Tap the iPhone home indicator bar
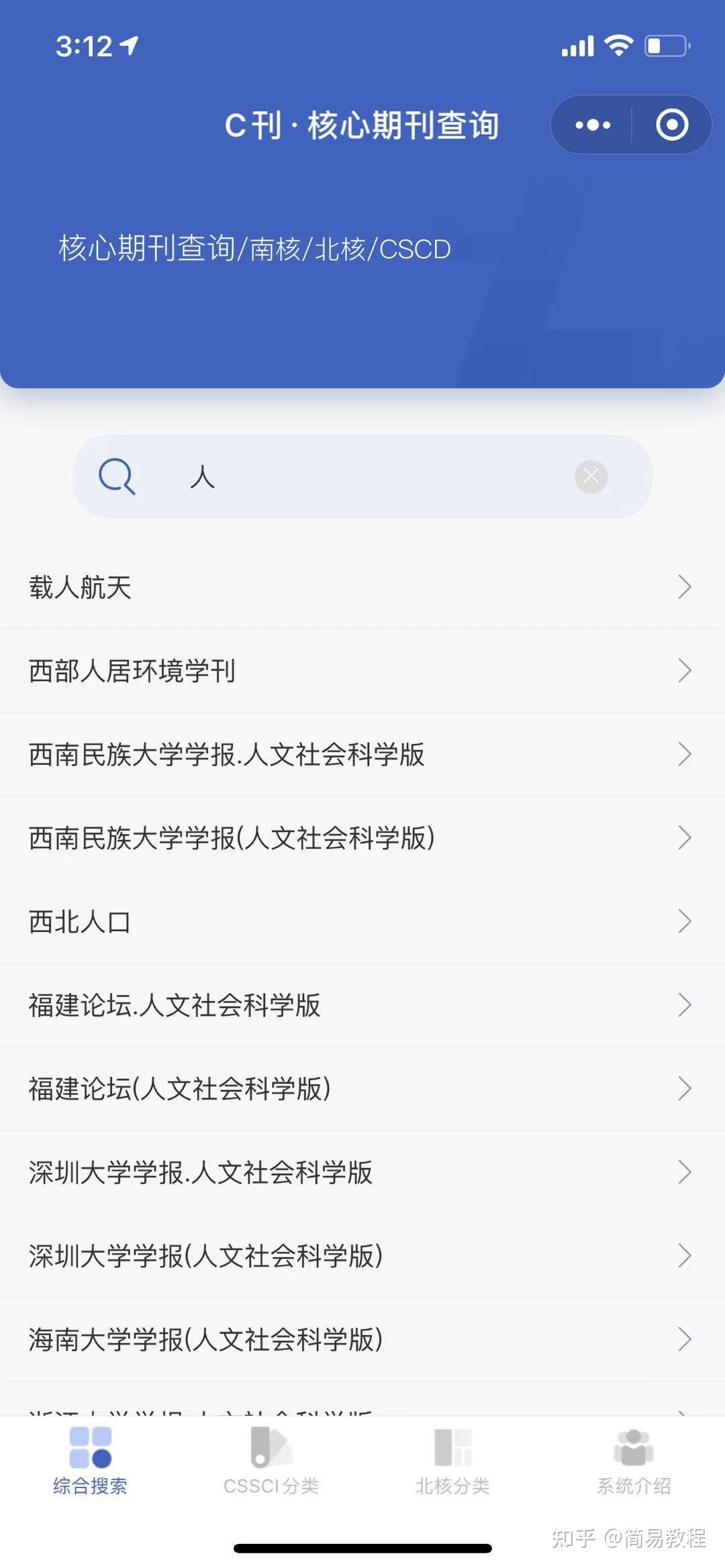Screen dimensions: 725x1568 point(362,1547)
